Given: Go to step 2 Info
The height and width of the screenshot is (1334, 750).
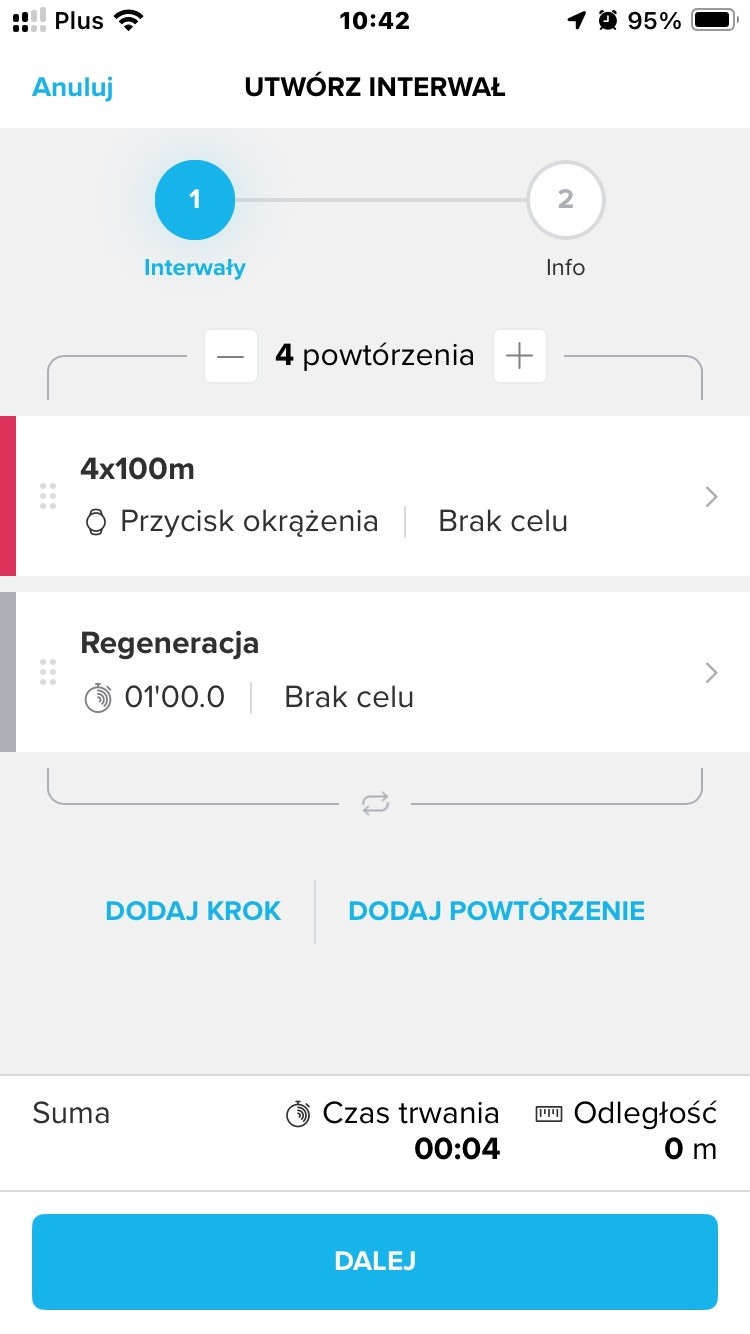Looking at the screenshot, I should [x=565, y=200].
